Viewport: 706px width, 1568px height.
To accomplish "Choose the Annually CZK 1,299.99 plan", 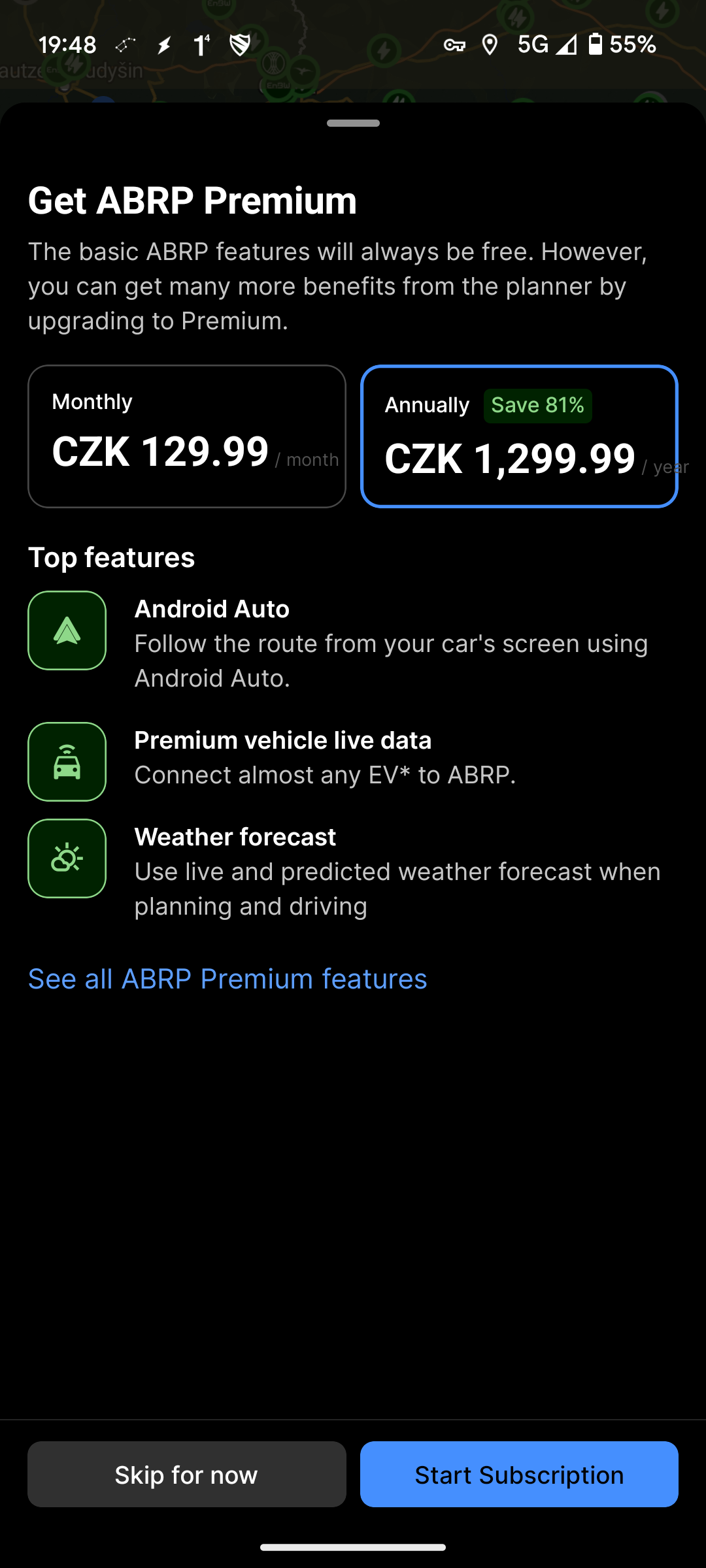I will tap(519, 436).
